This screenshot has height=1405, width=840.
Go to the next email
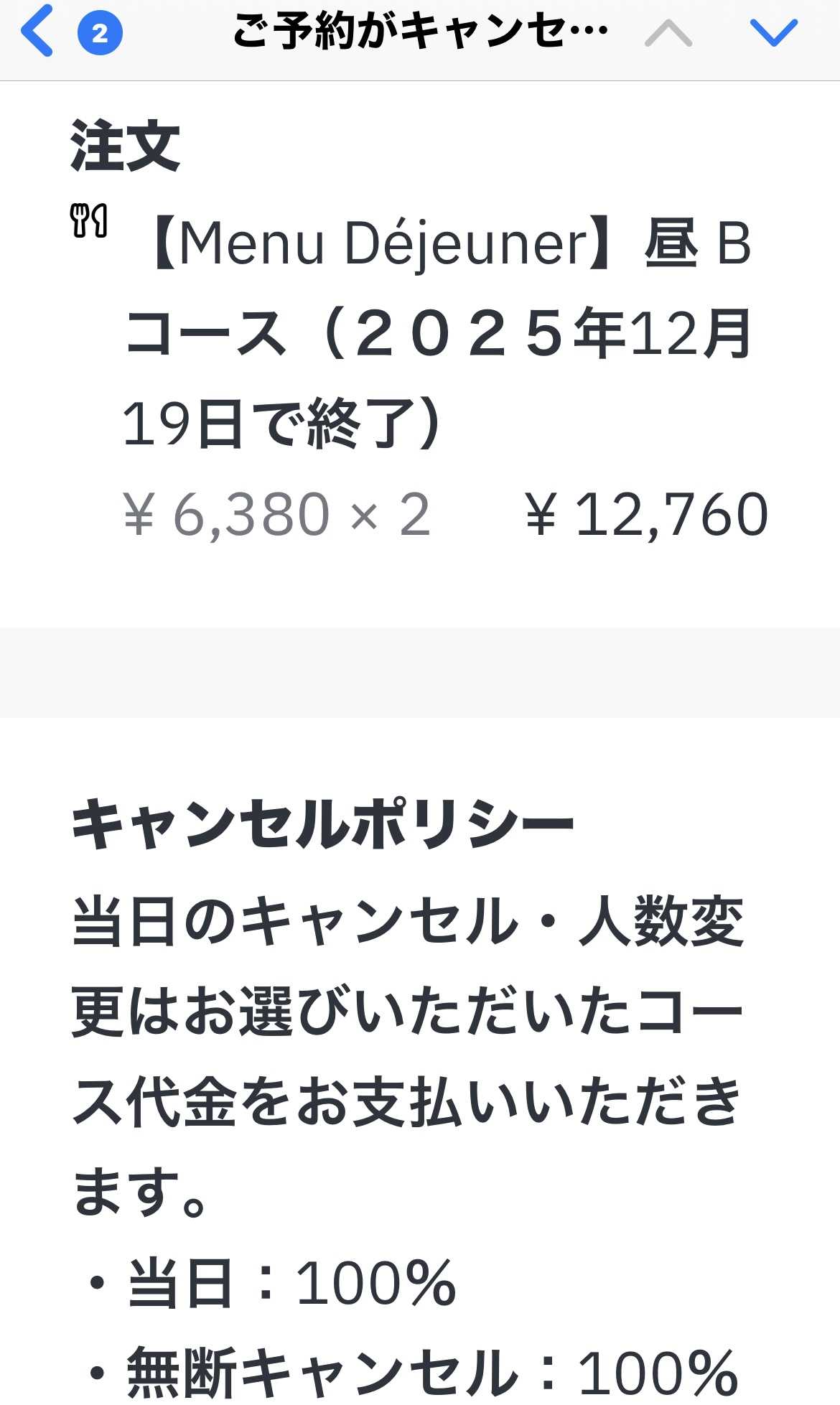[x=773, y=33]
